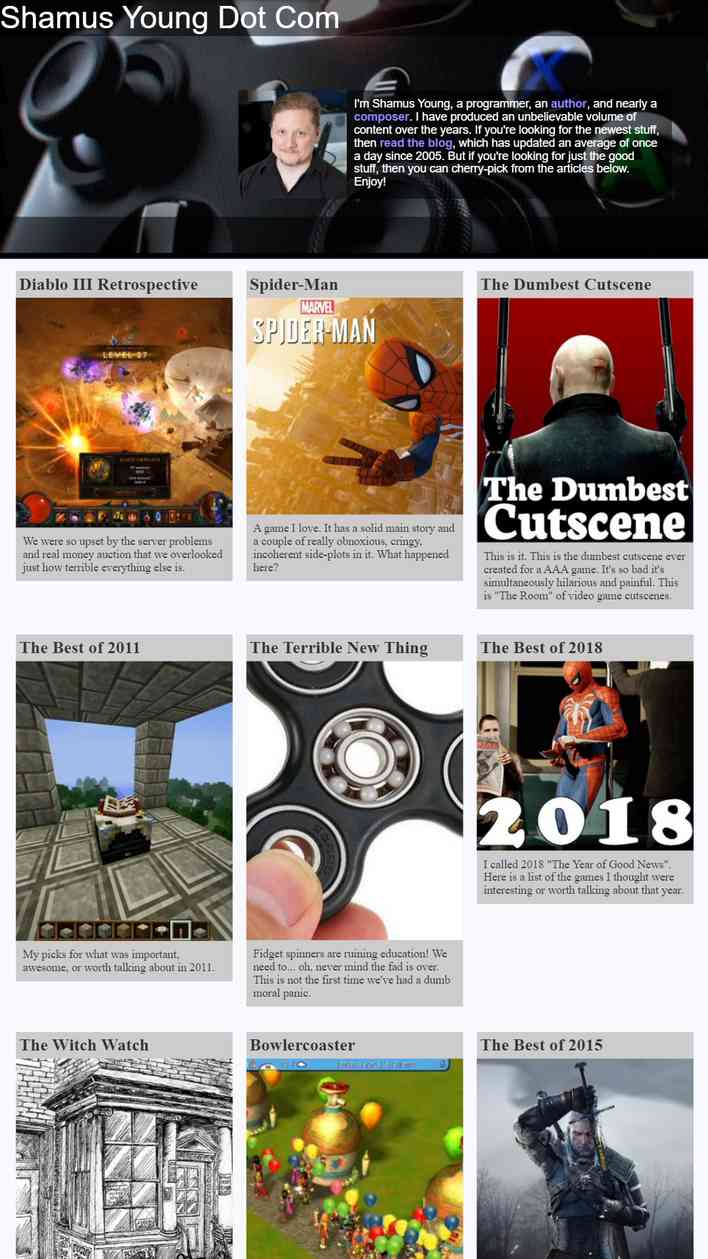The width and height of the screenshot is (708, 1259).
Task: Follow the 'composer' link in the bio
Action: point(381,117)
